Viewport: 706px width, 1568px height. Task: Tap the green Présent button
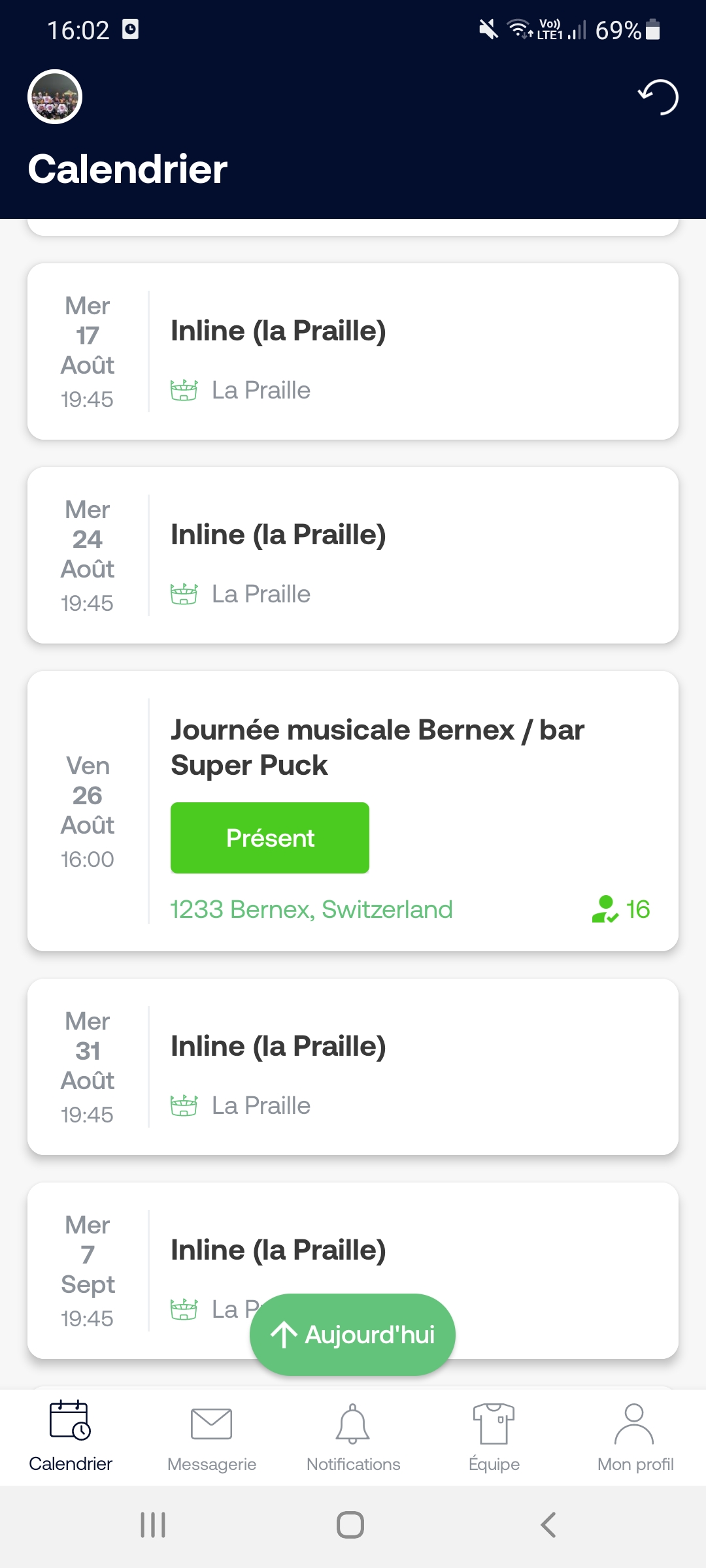click(x=270, y=838)
